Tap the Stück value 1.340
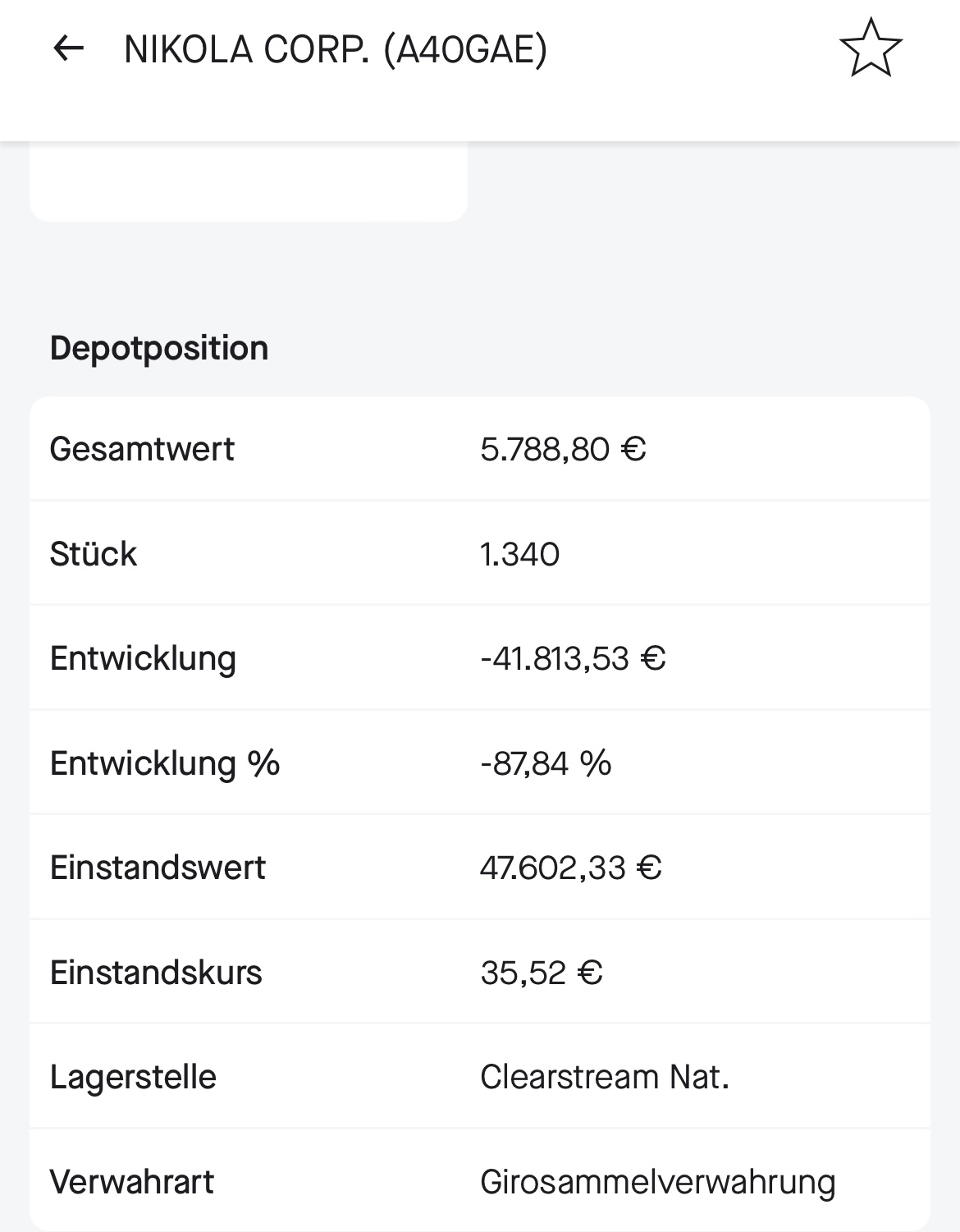Viewport: 960px width, 1232px height. tap(519, 553)
